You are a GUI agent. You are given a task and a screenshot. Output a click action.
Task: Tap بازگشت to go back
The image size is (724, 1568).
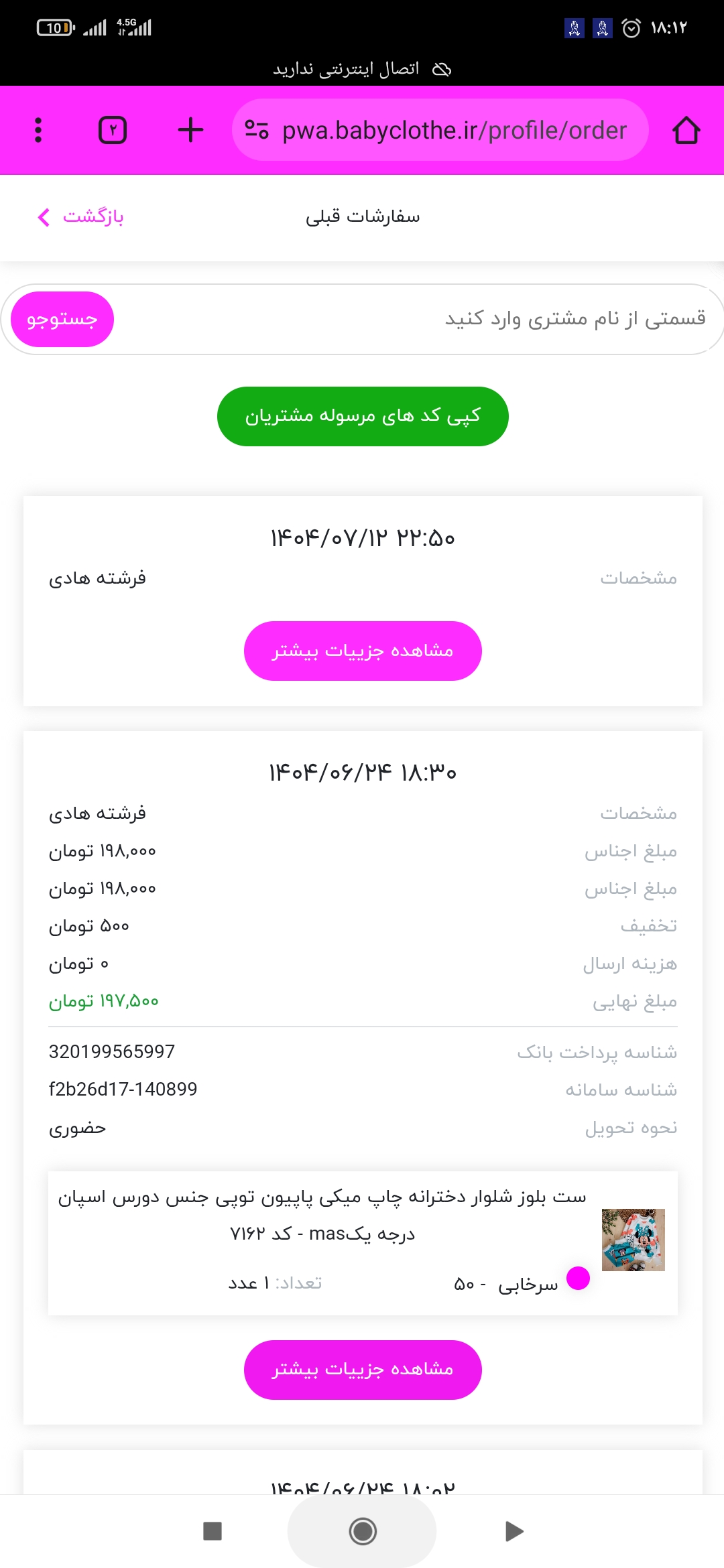tap(81, 217)
